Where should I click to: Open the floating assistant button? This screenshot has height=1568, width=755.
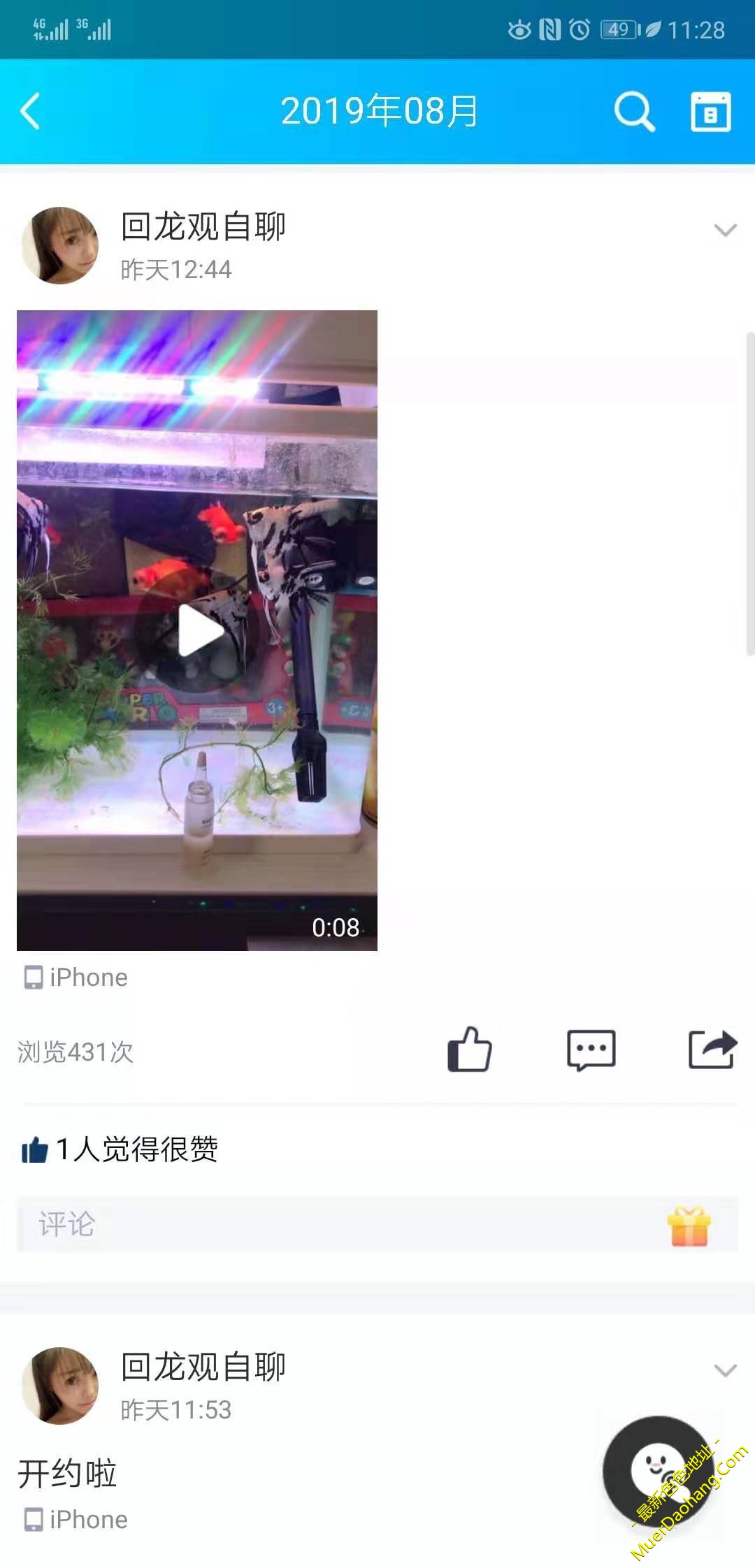pyautogui.click(x=657, y=1469)
